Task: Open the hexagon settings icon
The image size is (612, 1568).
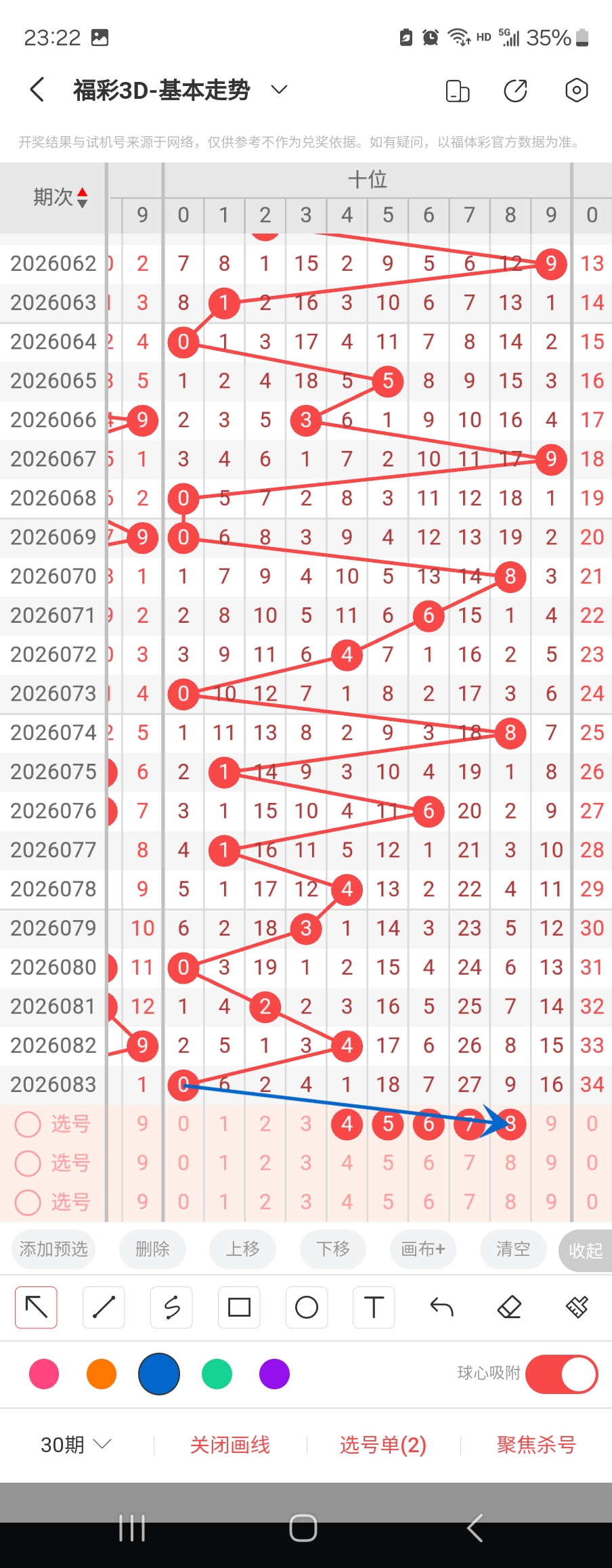Action: [x=576, y=90]
